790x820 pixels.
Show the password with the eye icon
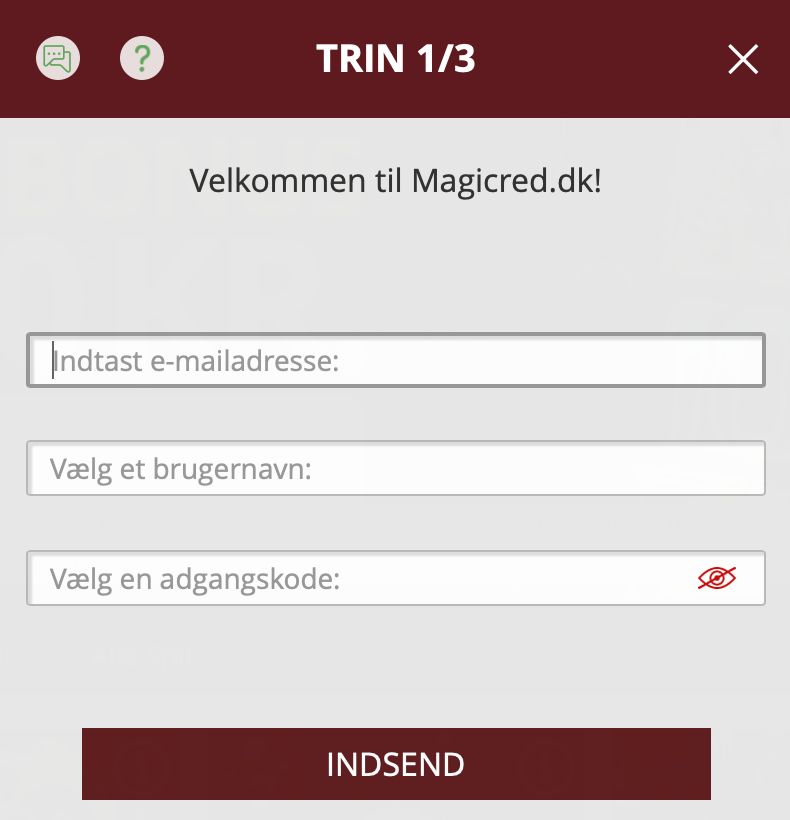[x=716, y=578]
